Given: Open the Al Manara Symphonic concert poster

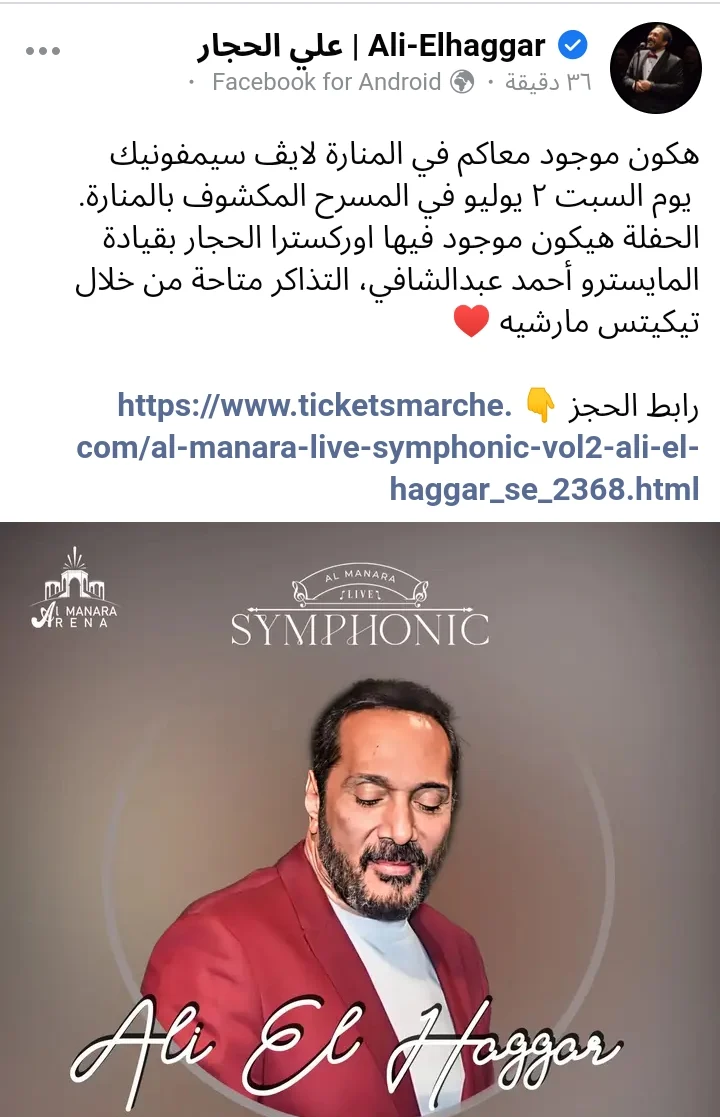Looking at the screenshot, I should pyautogui.click(x=360, y=818).
